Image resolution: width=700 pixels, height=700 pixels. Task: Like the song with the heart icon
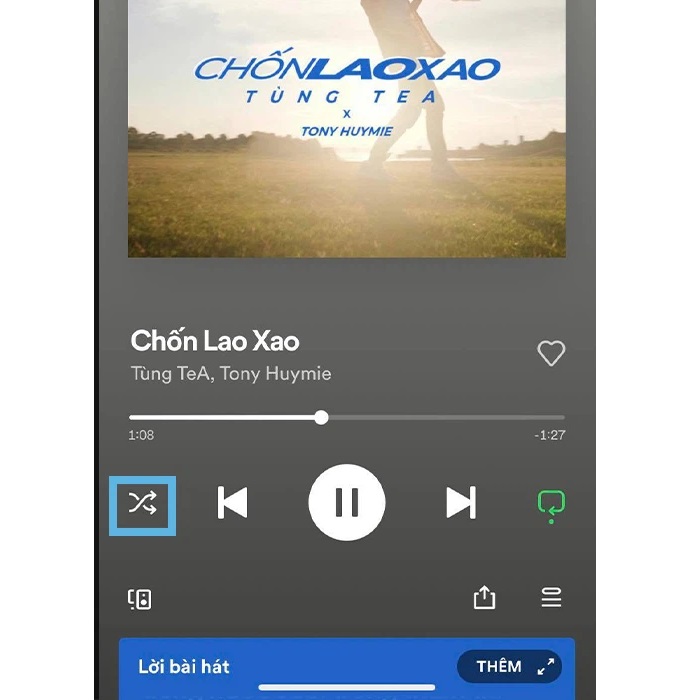click(551, 353)
